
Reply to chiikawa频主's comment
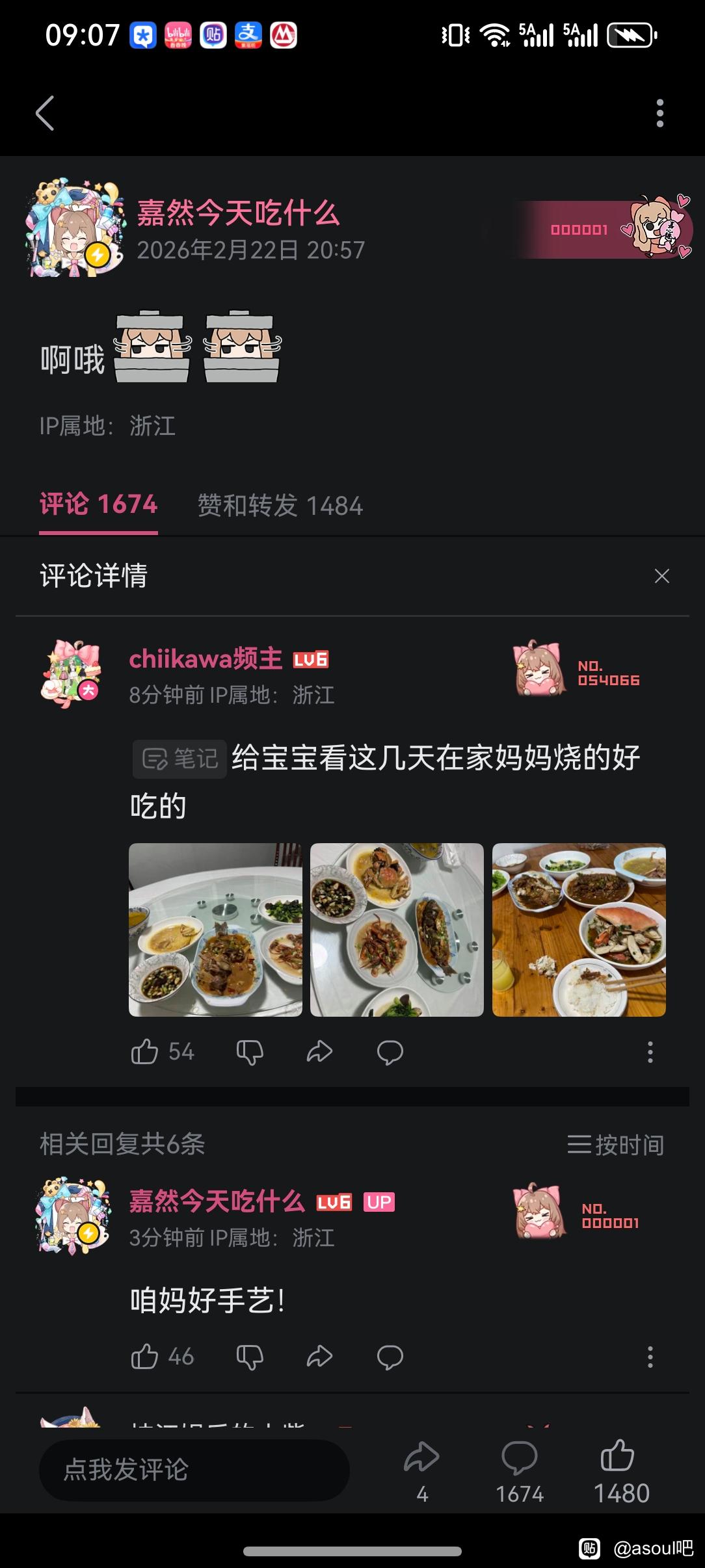click(390, 1051)
